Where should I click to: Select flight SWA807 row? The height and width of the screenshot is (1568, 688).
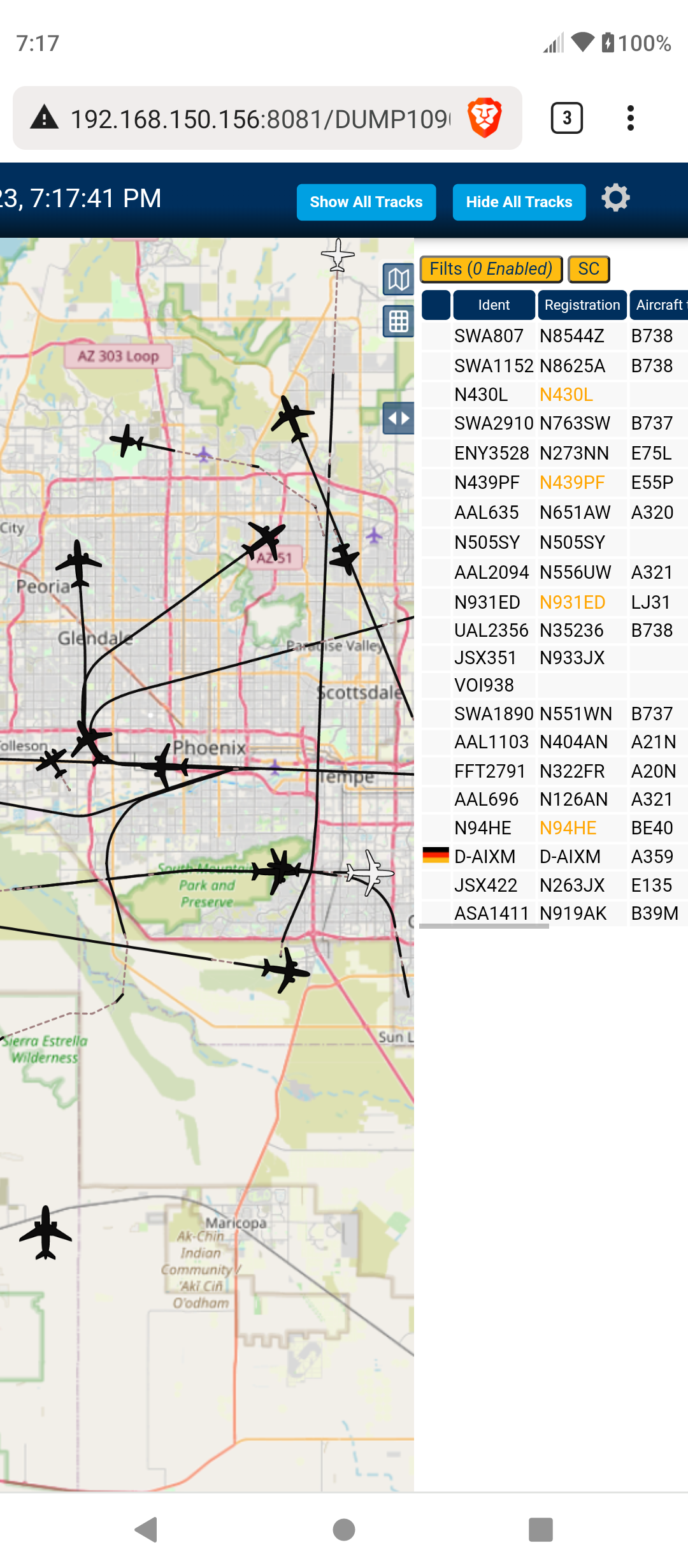click(x=554, y=336)
